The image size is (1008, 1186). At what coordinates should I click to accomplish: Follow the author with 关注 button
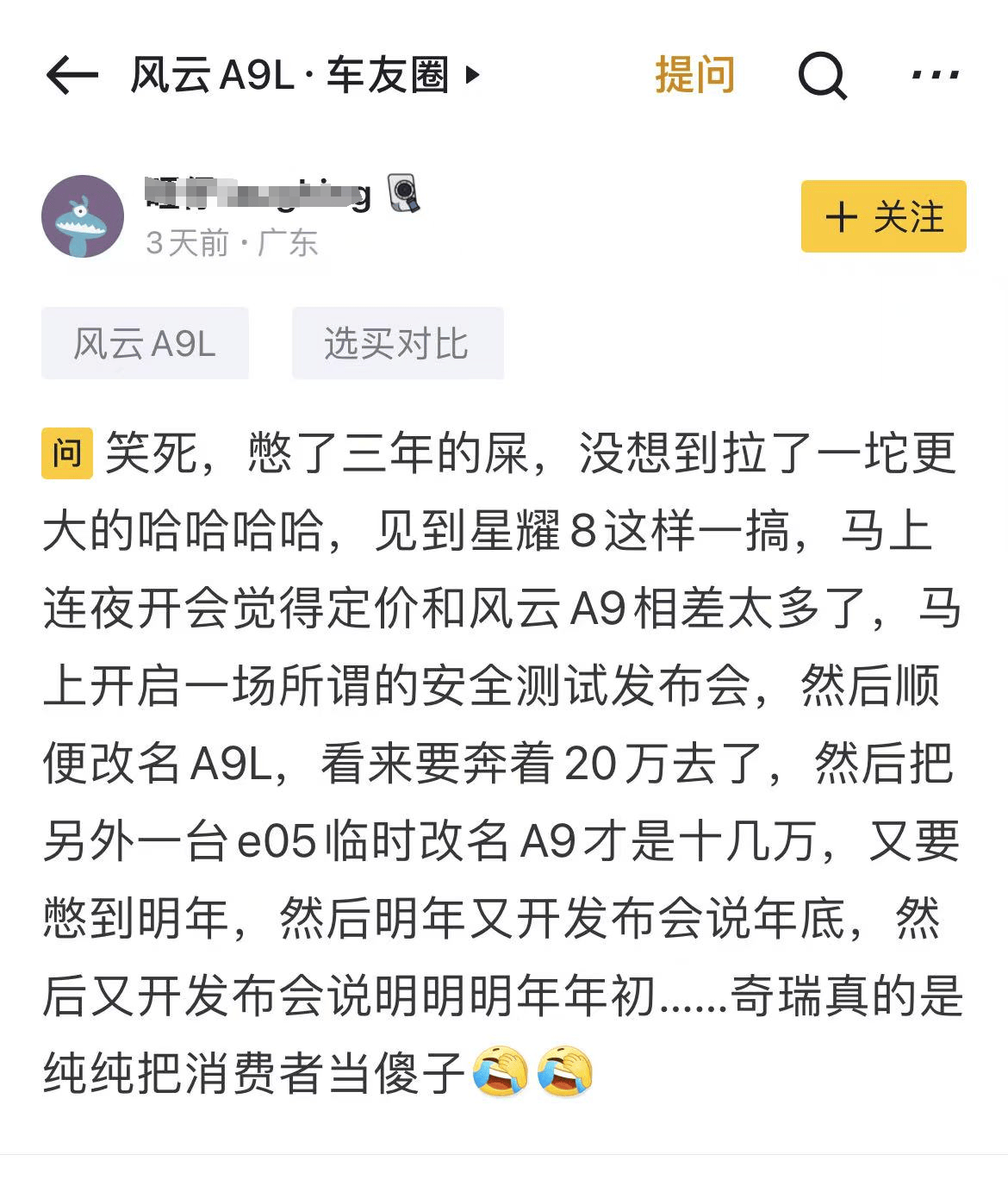883,216
